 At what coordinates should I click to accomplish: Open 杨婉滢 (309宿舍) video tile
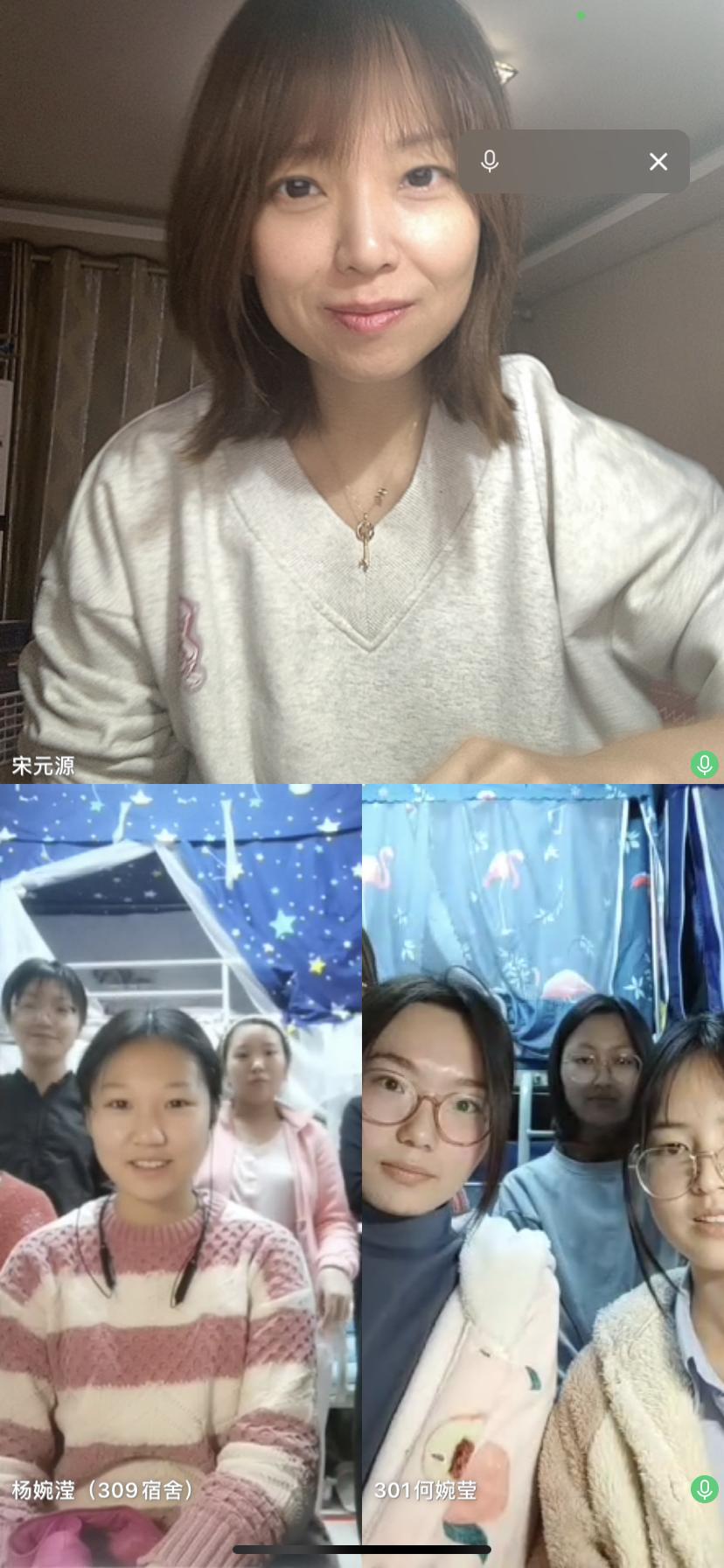[180, 1172]
